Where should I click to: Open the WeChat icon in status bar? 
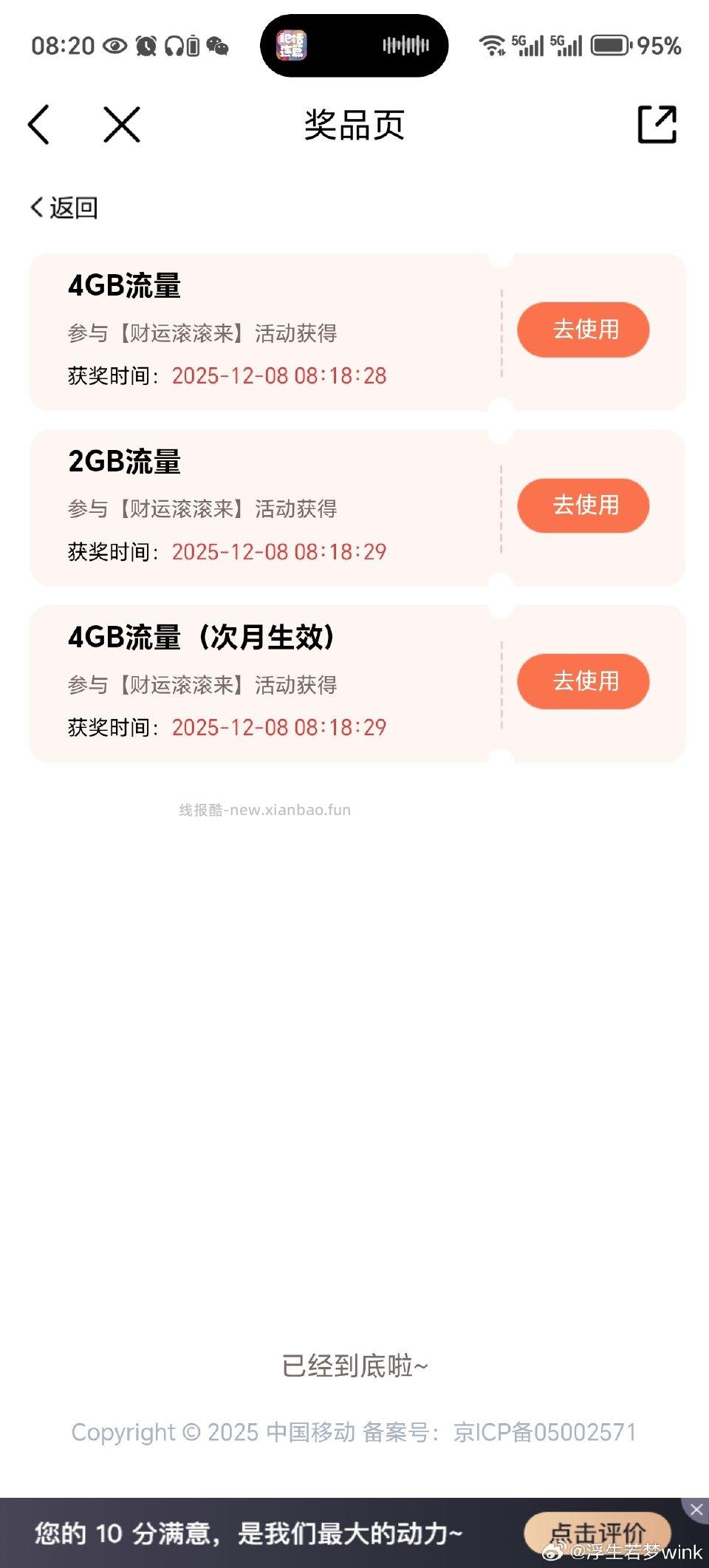click(217, 45)
